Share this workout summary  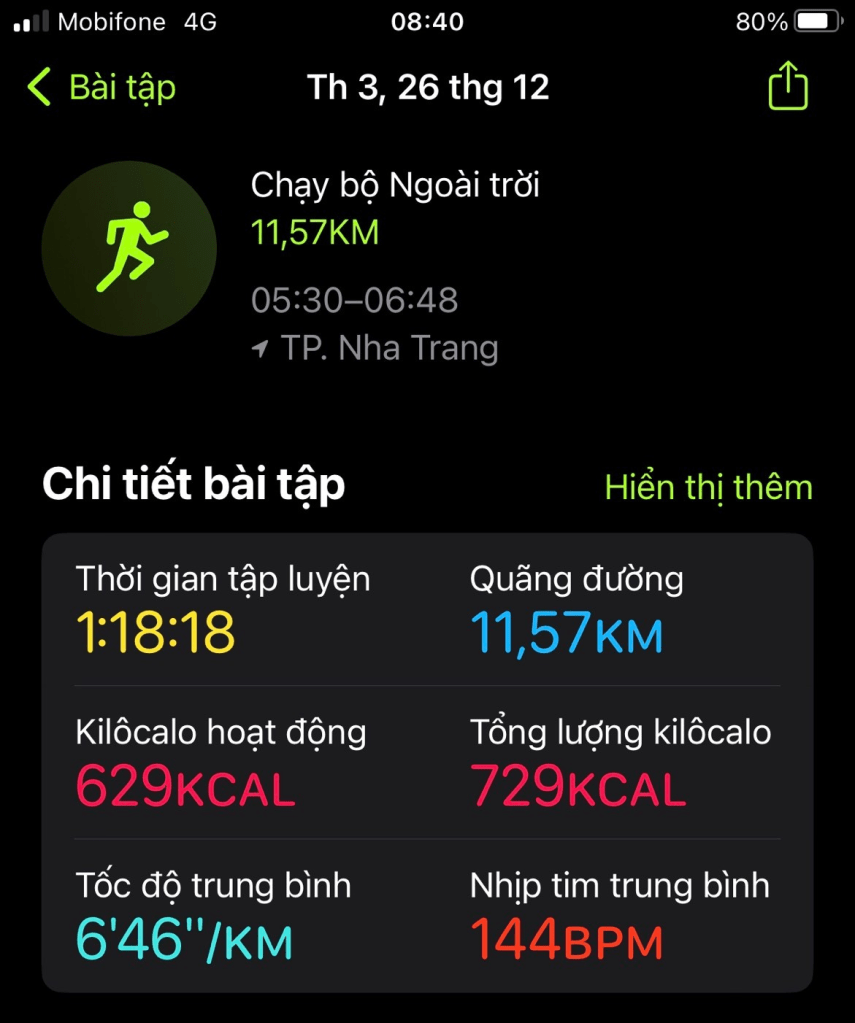(x=787, y=86)
